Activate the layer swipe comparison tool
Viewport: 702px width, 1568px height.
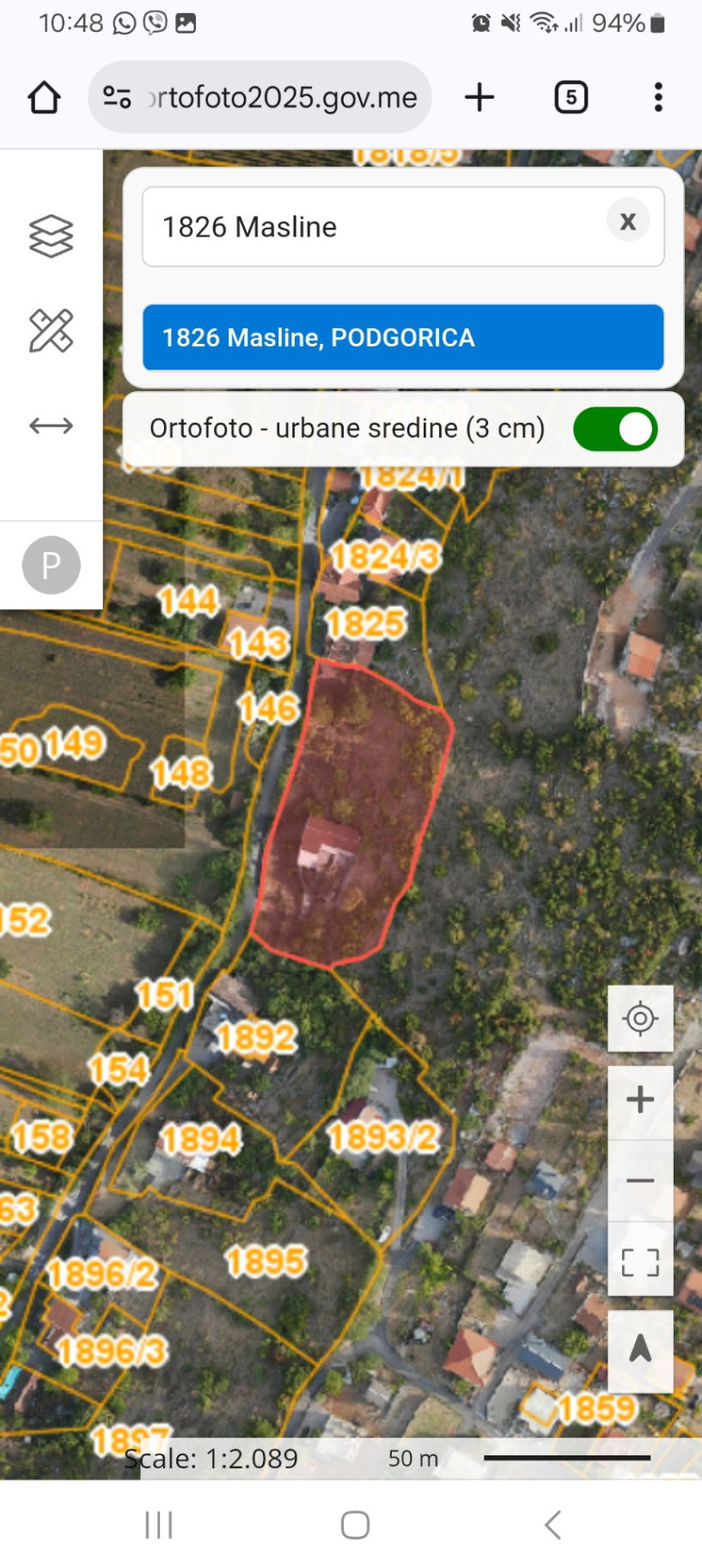[x=50, y=425]
